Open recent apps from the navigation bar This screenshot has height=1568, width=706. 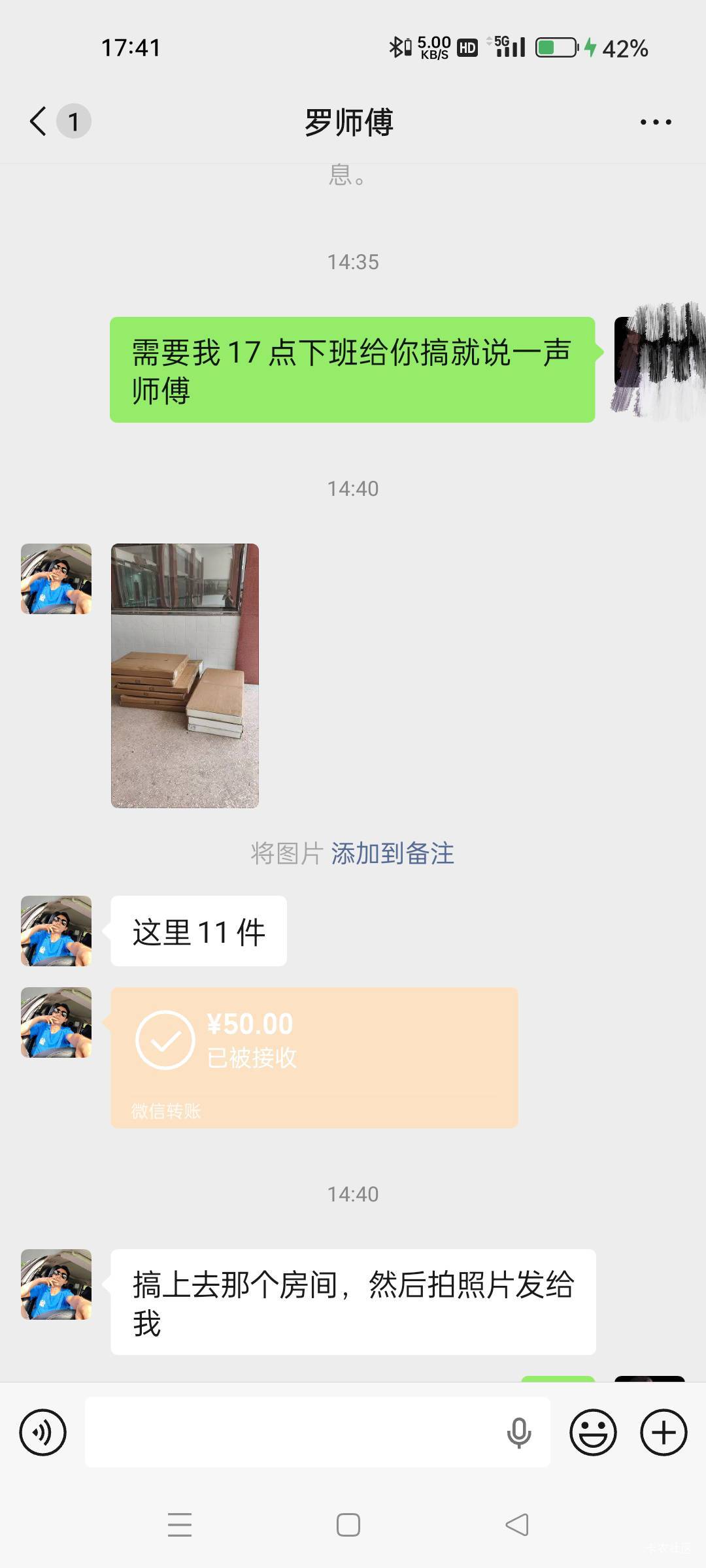pyautogui.click(x=180, y=1525)
